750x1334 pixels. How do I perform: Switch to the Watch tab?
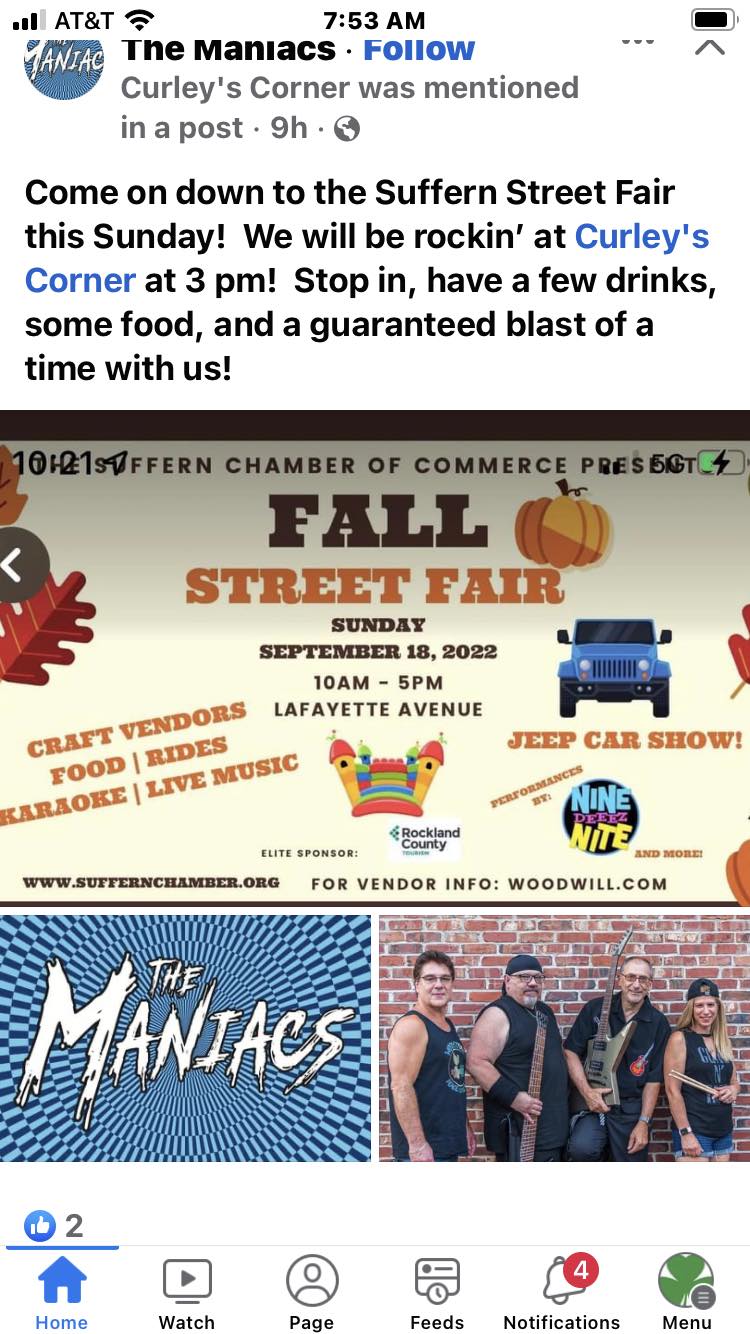pyautogui.click(x=187, y=1294)
